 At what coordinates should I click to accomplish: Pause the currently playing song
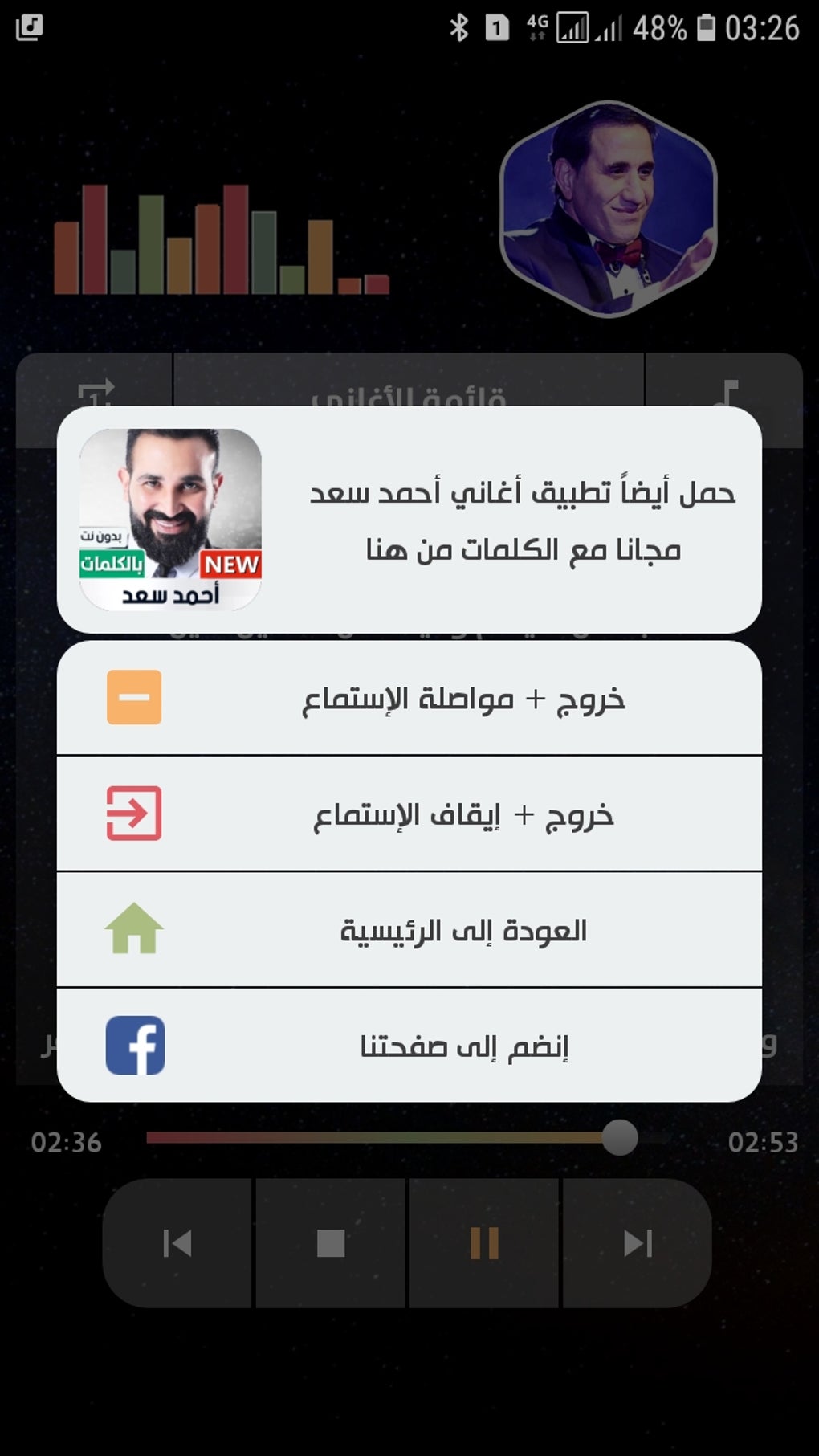(484, 1243)
